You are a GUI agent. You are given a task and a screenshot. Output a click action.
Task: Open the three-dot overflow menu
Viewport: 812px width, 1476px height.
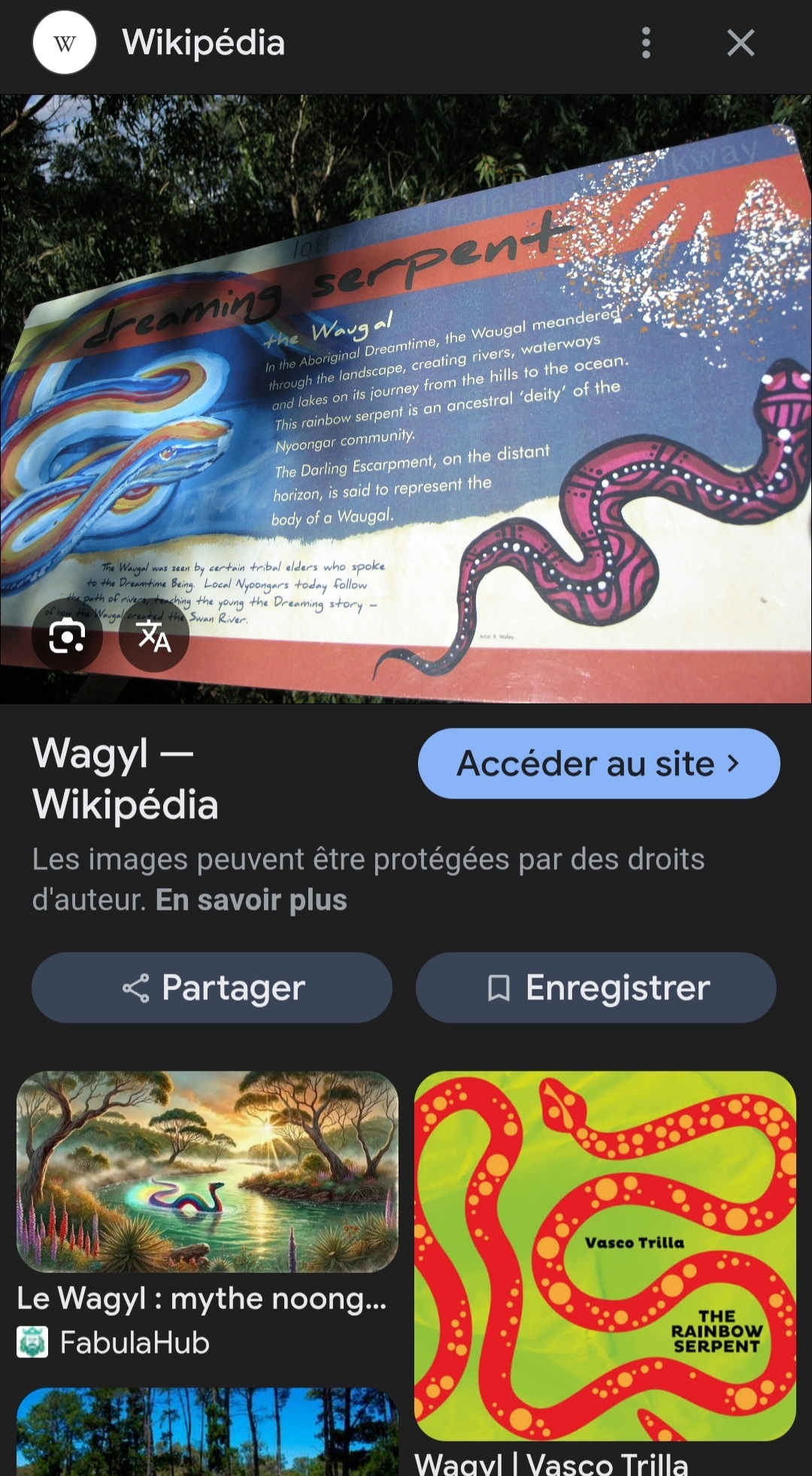click(x=646, y=43)
